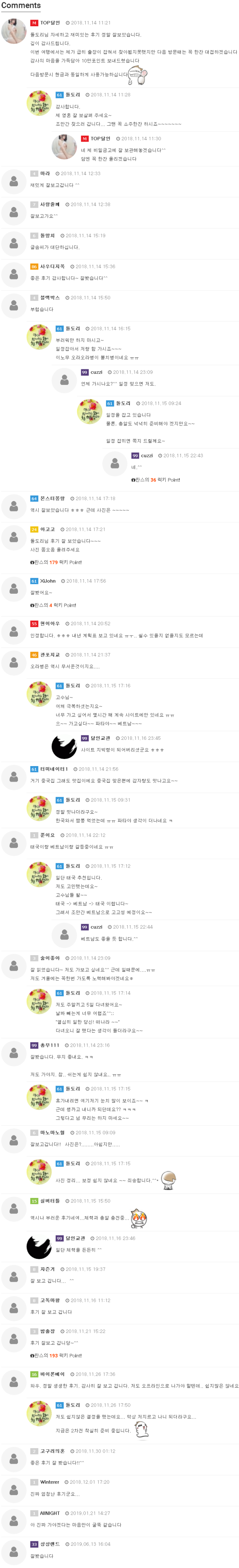The width and height of the screenshot is (239, 1568).
Task: Tap the commenter name 실버터틀
Action: 50,1201
